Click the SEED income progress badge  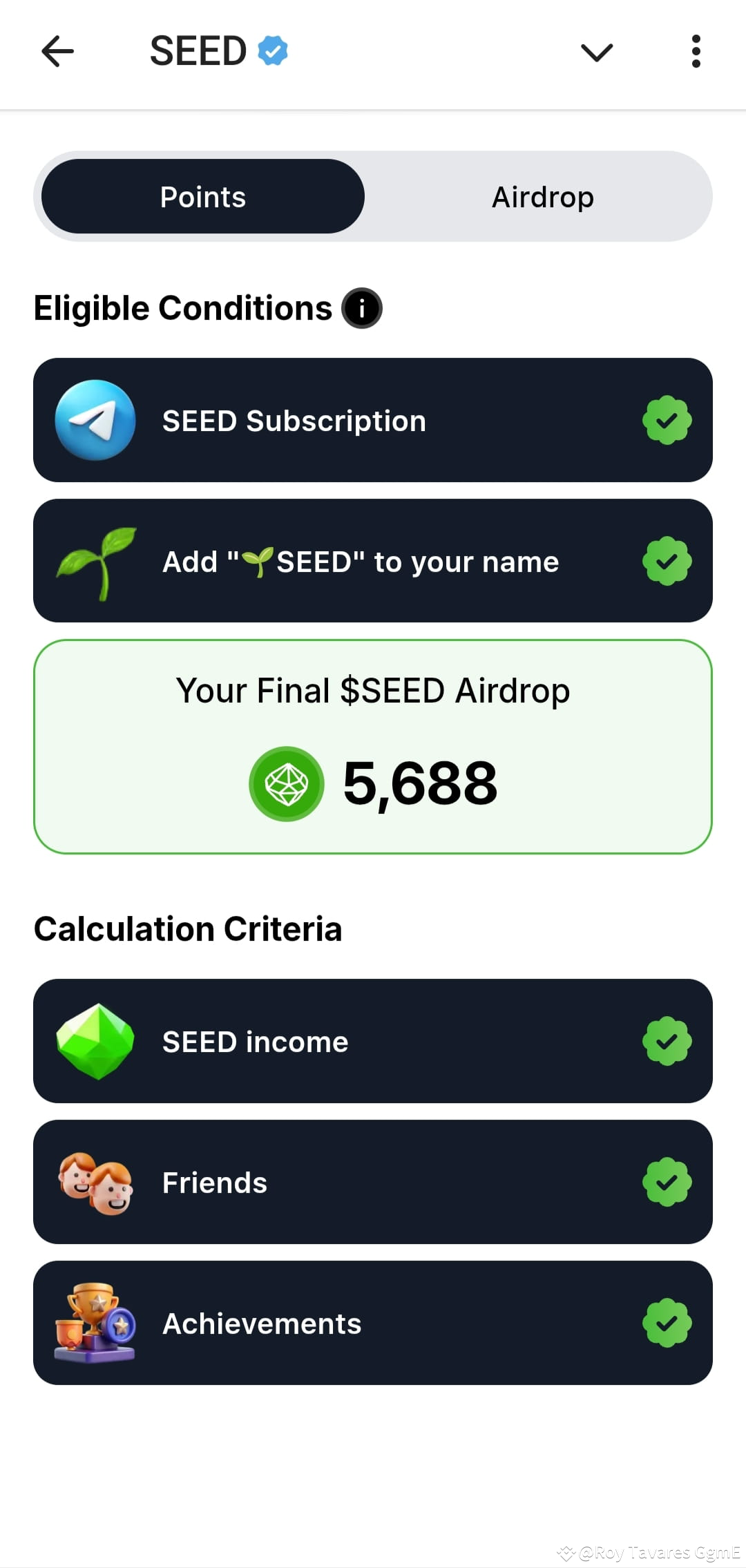(x=667, y=1042)
